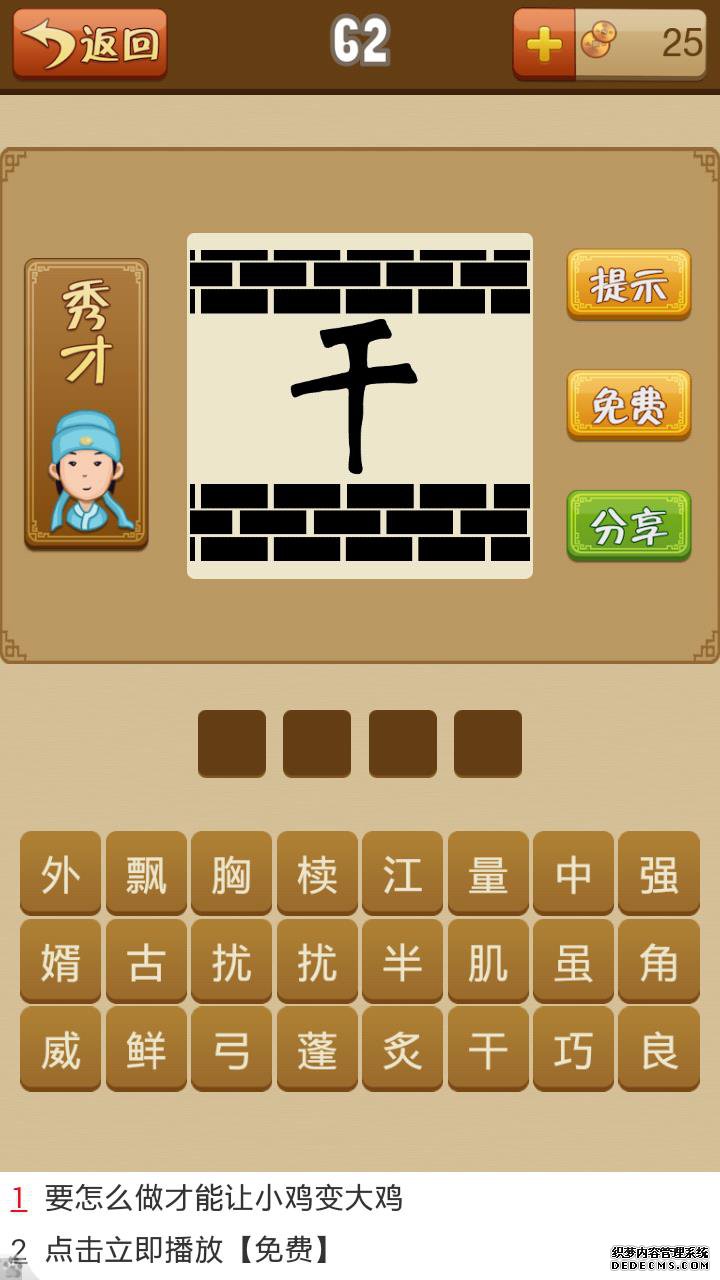
Task: Tap the first empty answer slot
Action: (x=232, y=743)
